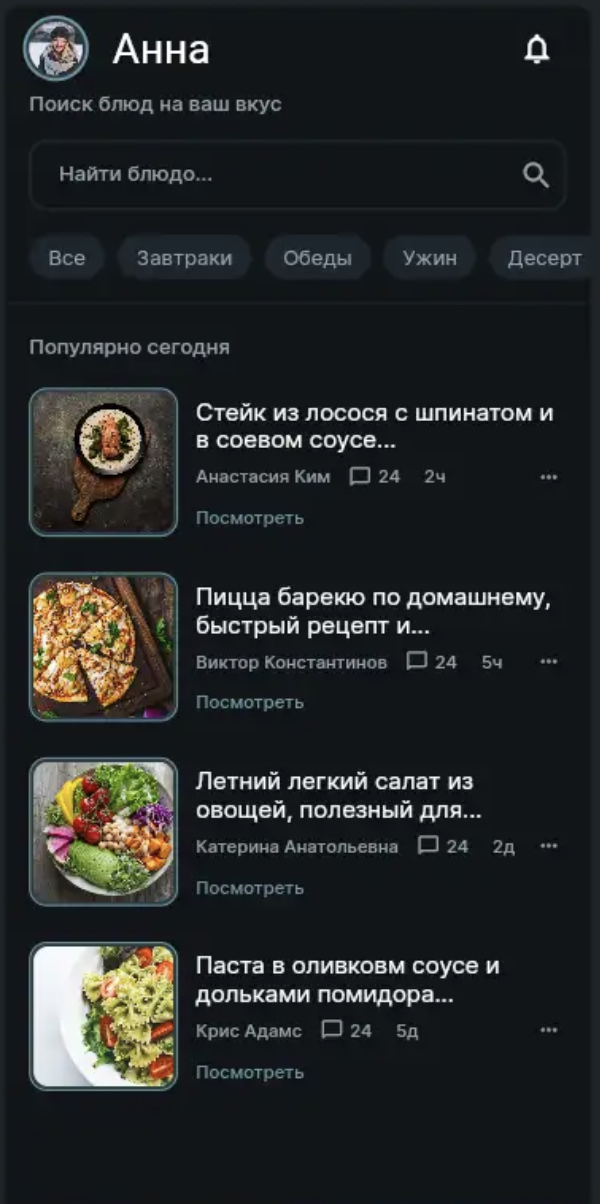Focus the Найти блюдо search field
The width and height of the screenshot is (600, 1204).
point(280,175)
